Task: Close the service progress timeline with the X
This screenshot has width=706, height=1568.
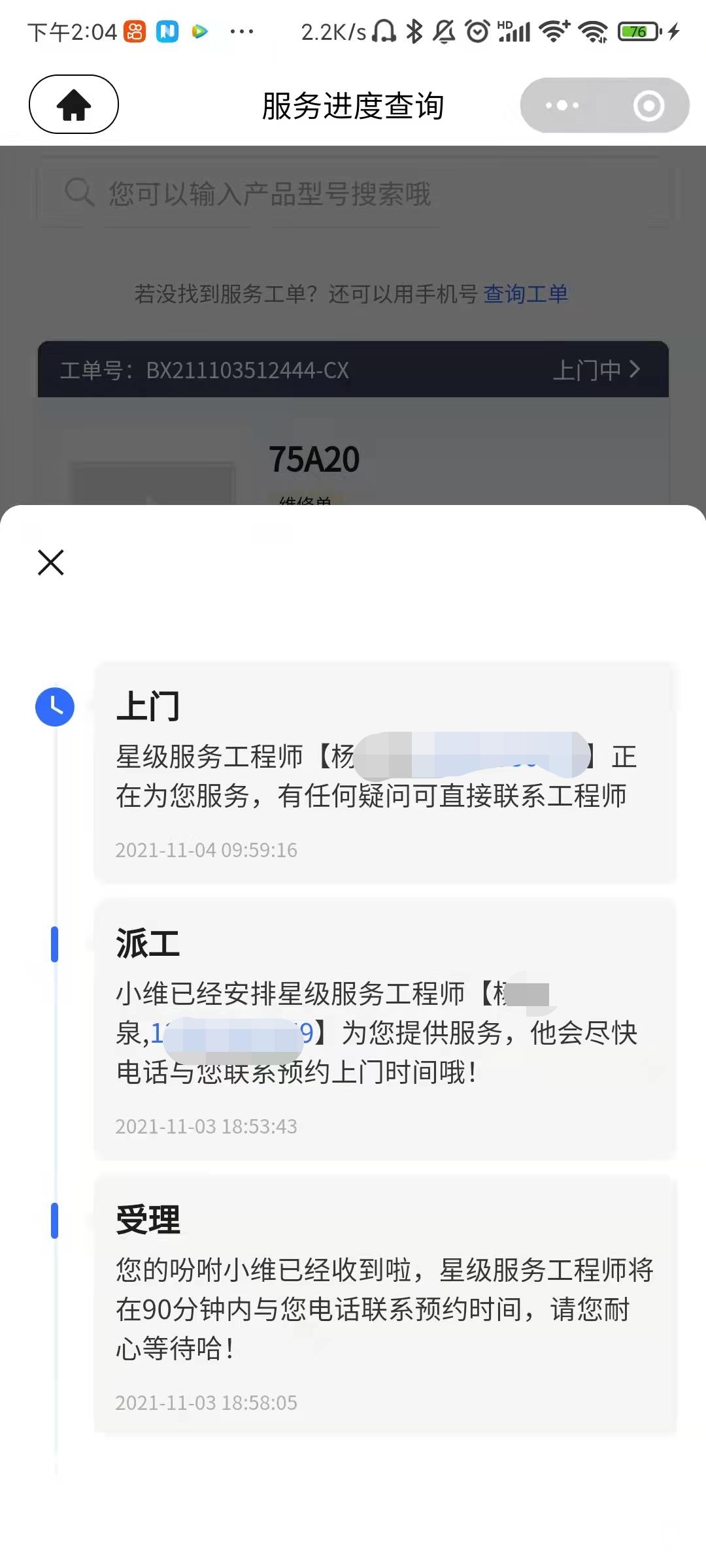Action: coord(50,563)
